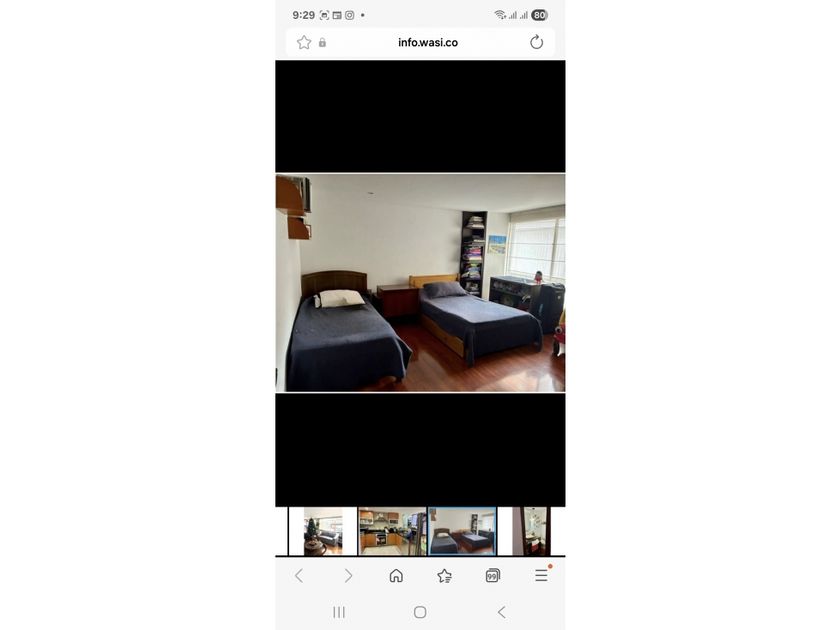Select the living room thumbnail with Christmas tree

pyautogui.click(x=323, y=531)
